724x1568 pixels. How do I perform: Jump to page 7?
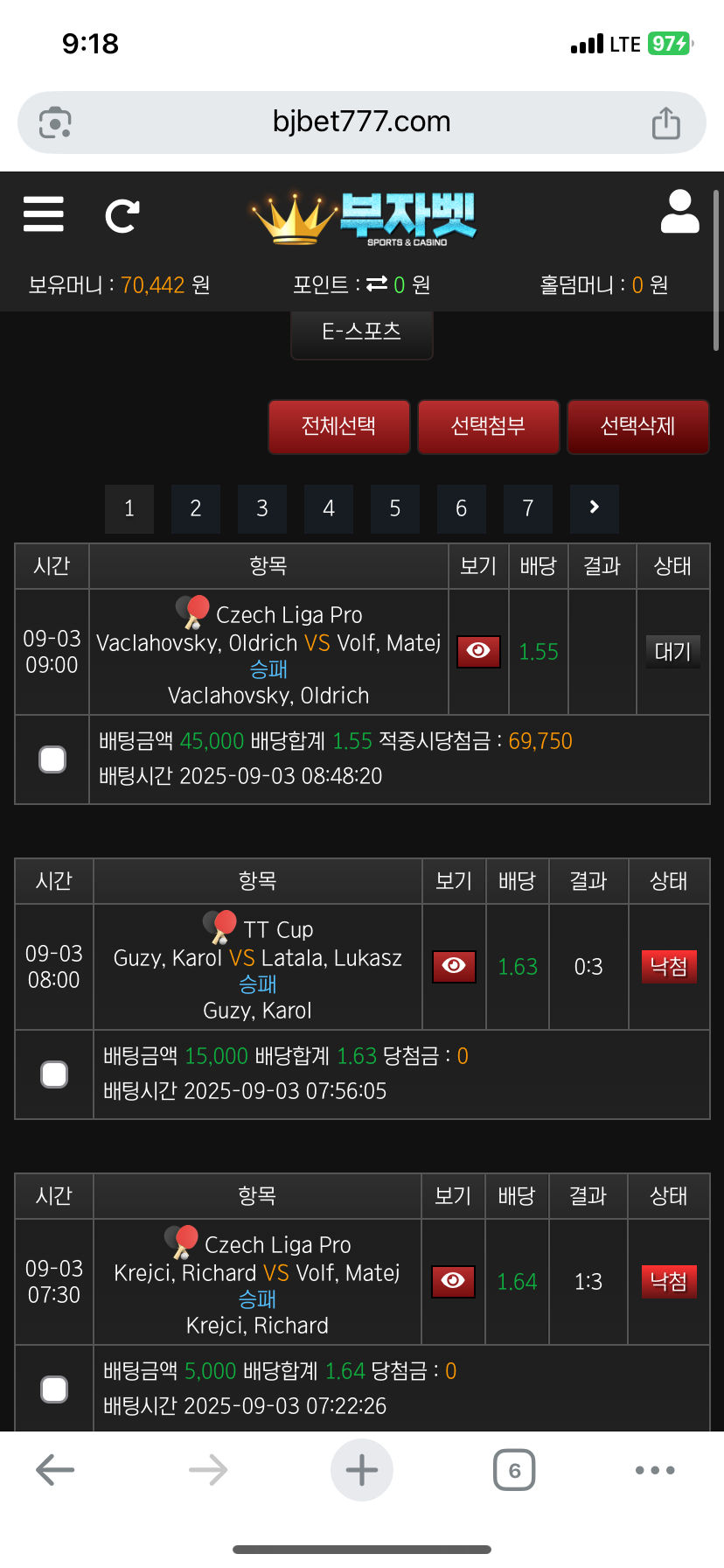pyautogui.click(x=528, y=508)
